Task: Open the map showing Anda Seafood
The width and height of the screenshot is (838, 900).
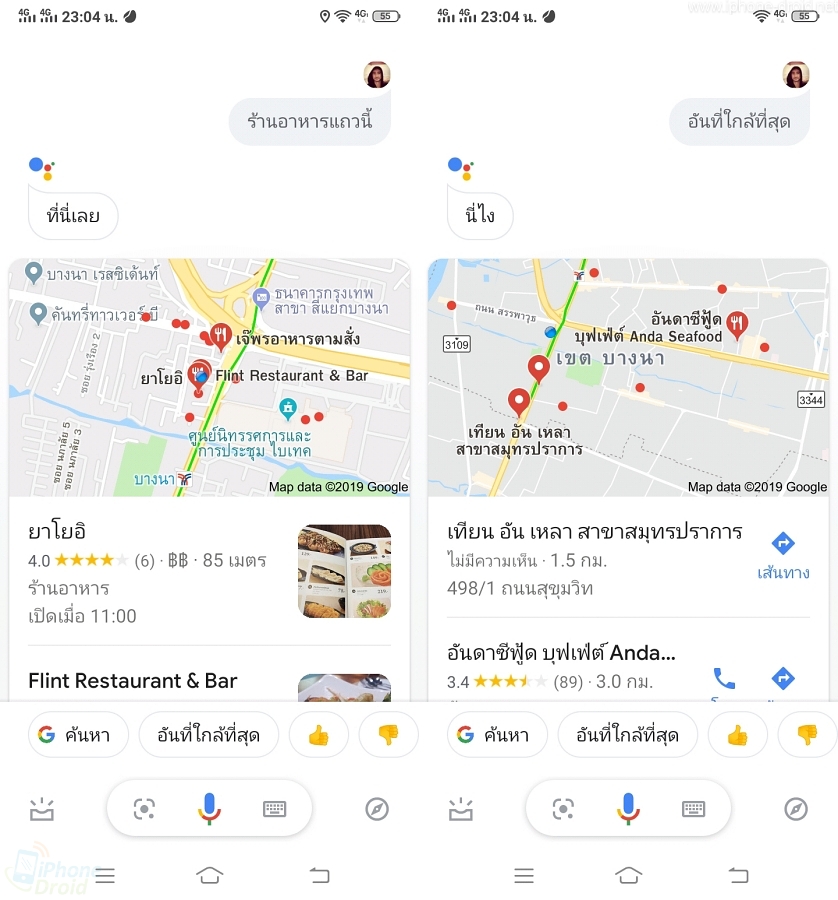Action: coord(628,378)
